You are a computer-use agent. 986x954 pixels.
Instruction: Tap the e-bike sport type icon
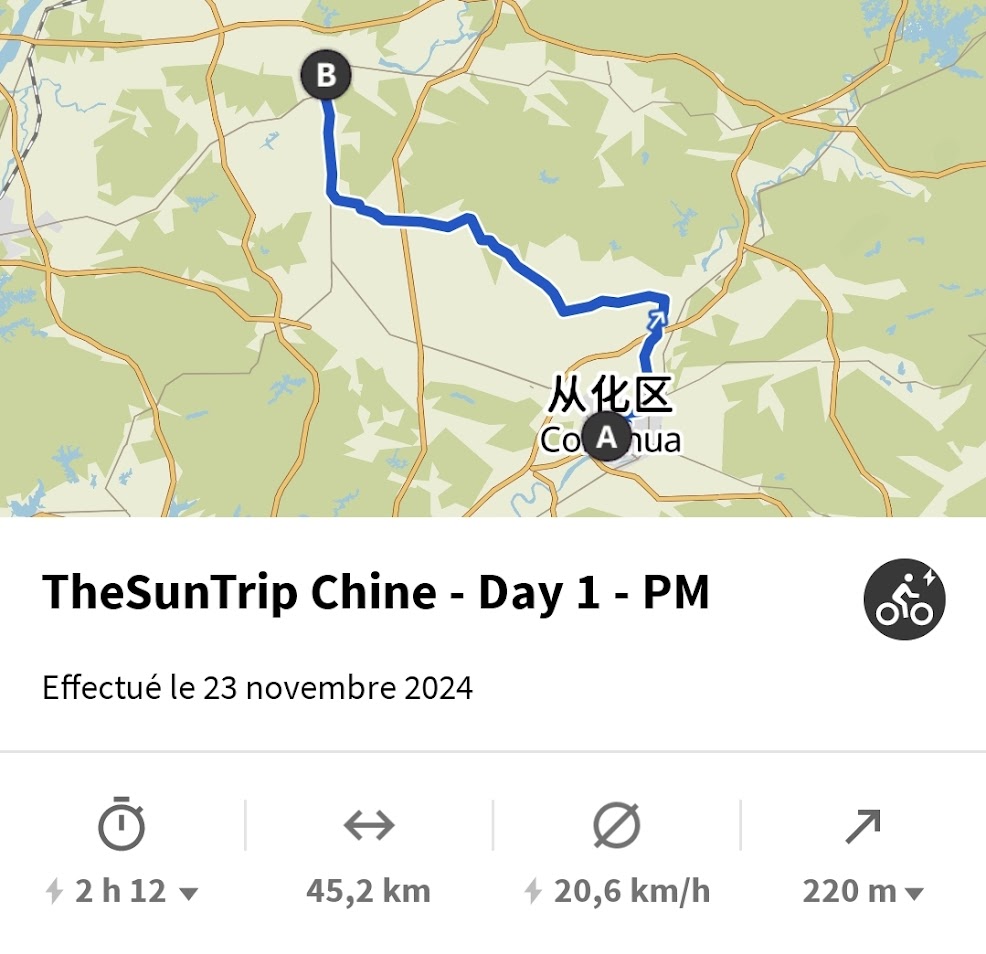click(x=904, y=600)
